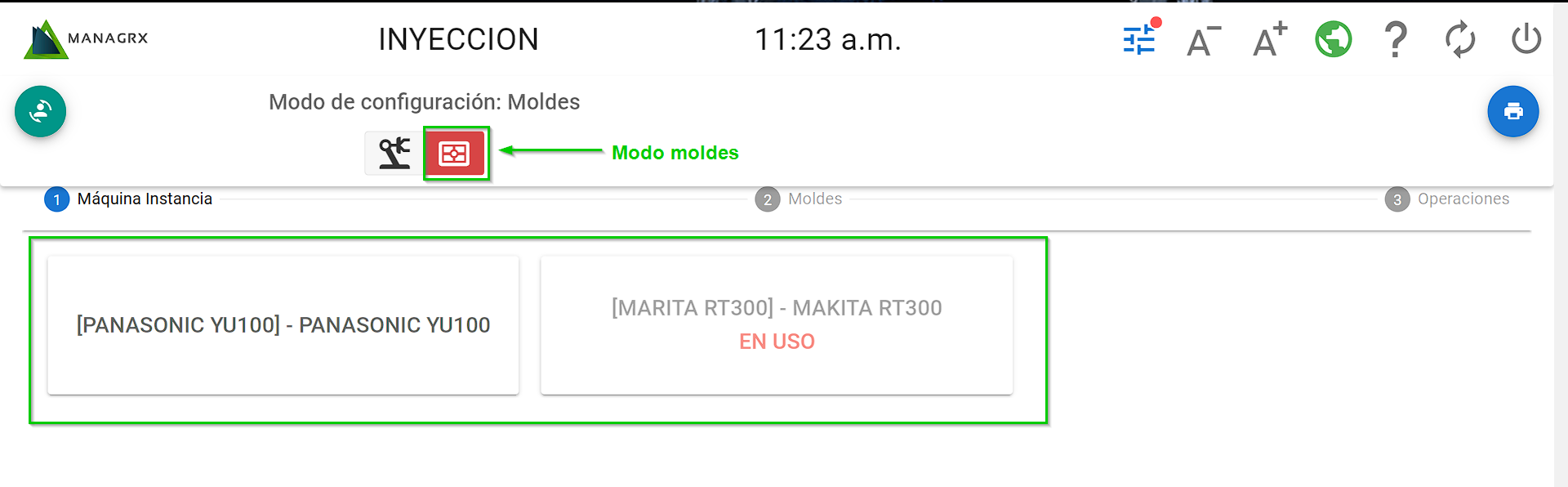The height and width of the screenshot is (487, 1568).
Task: Select the MAKITA RT300 machine card
Action: tap(777, 325)
